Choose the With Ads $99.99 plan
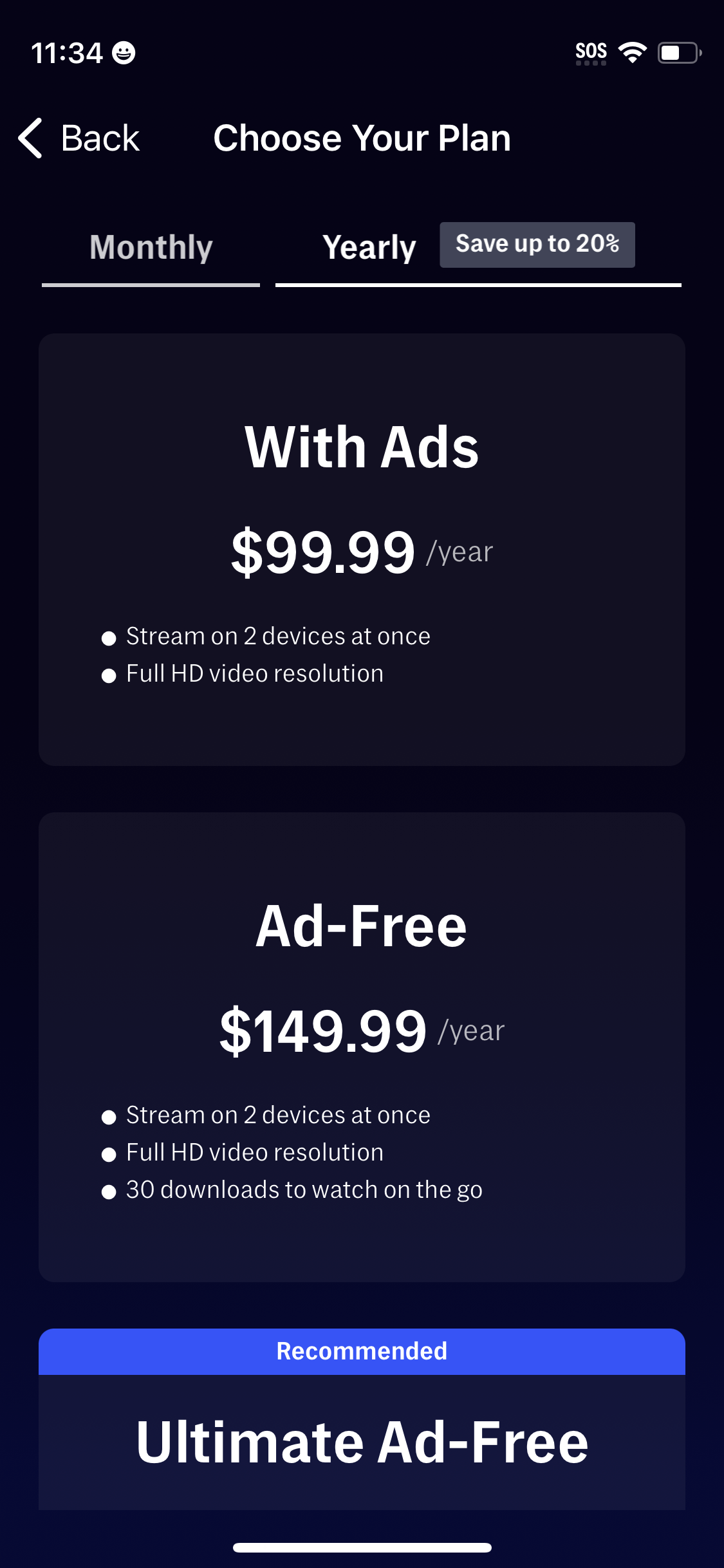Viewport: 724px width, 1568px height. click(362, 549)
